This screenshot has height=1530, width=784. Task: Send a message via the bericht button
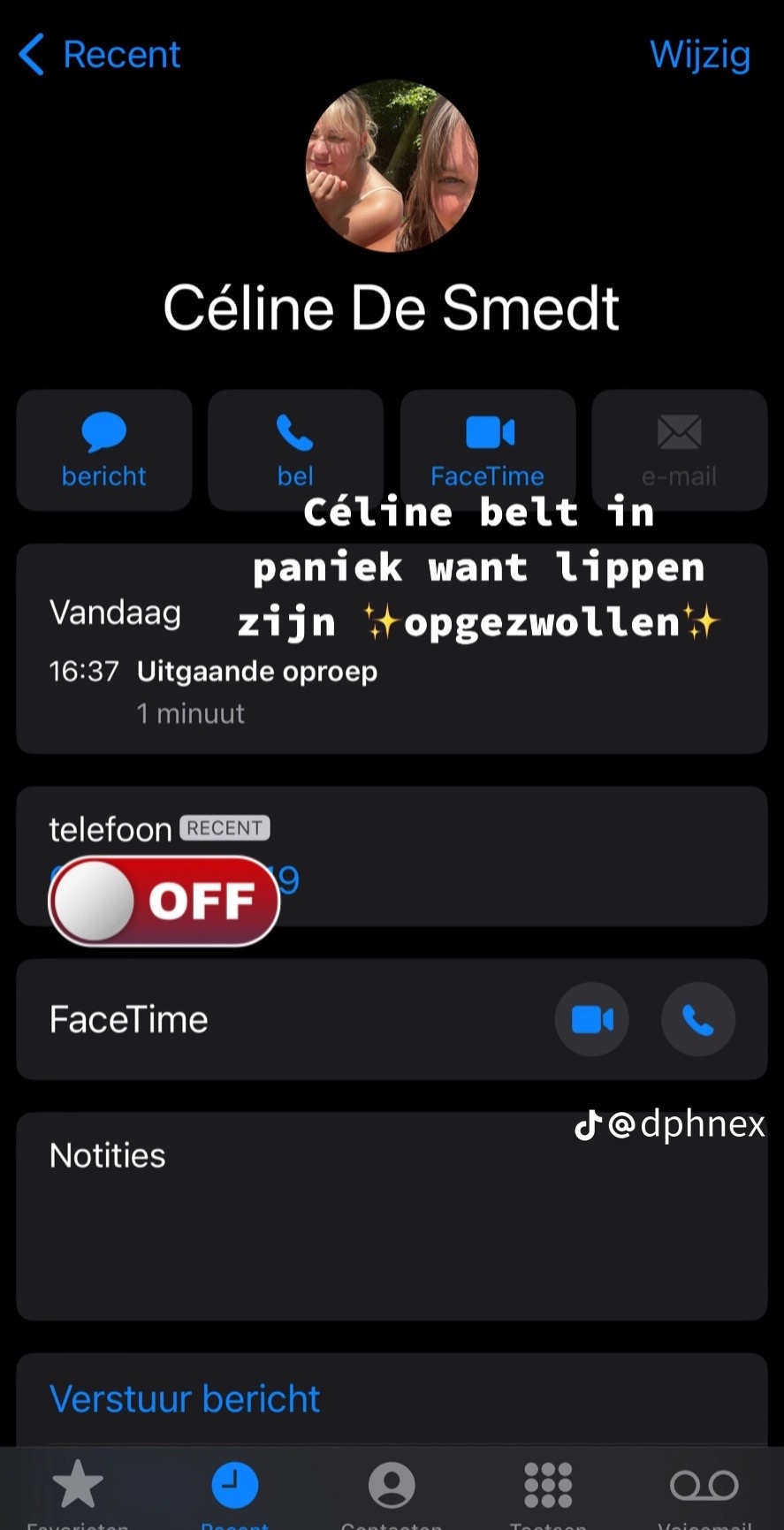(104, 451)
